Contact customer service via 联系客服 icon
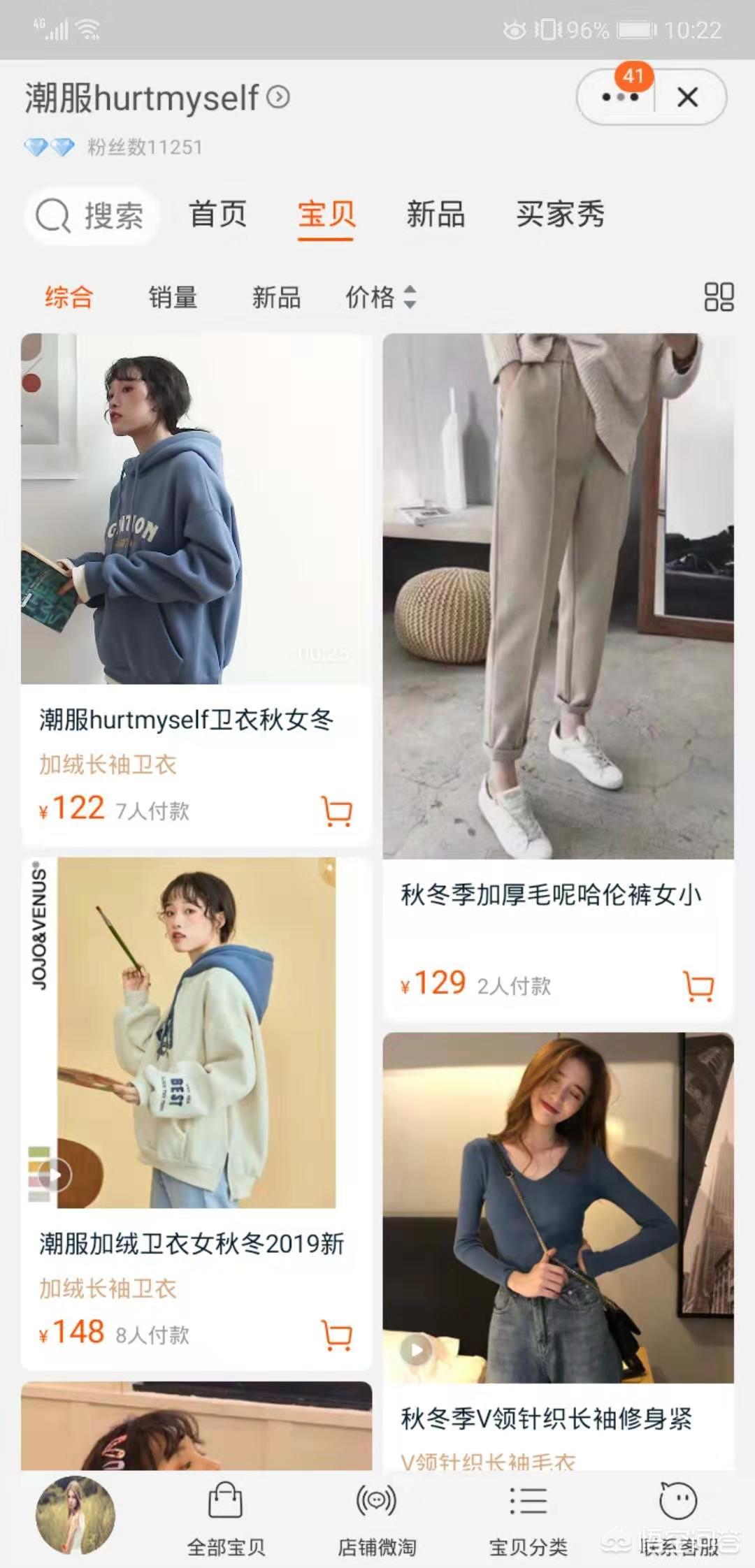 tap(675, 1504)
